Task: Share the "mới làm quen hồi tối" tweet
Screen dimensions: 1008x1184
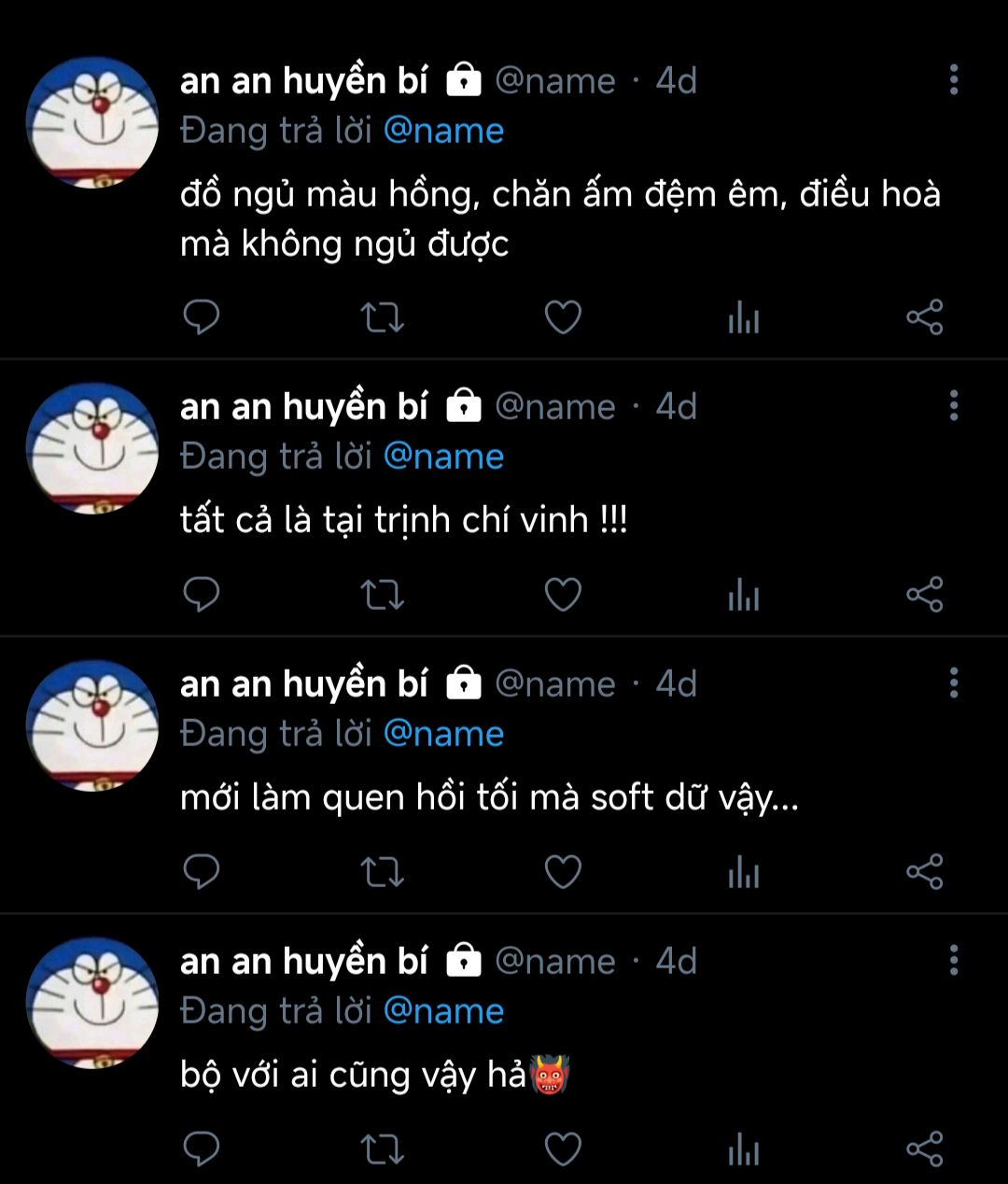Action: coord(925,872)
